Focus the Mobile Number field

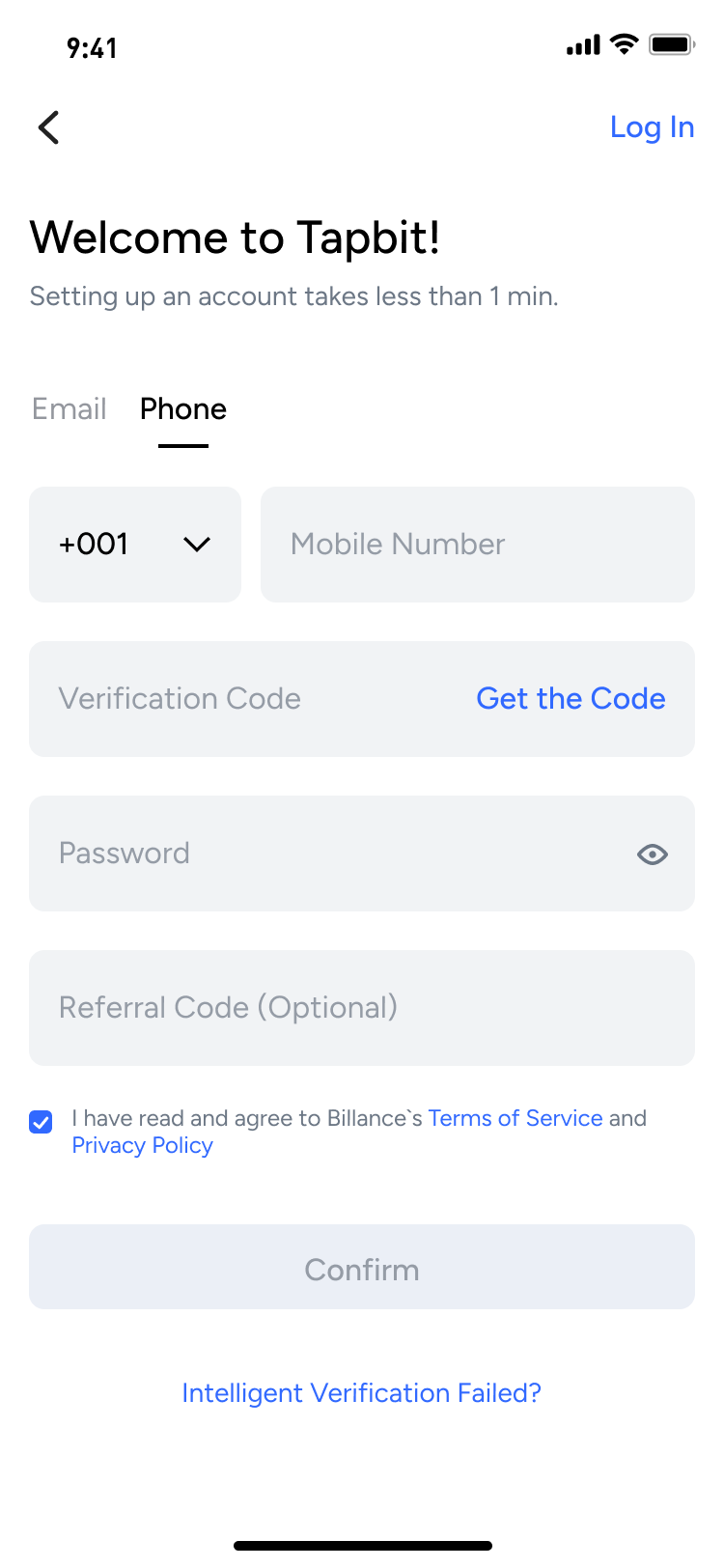[x=477, y=545]
